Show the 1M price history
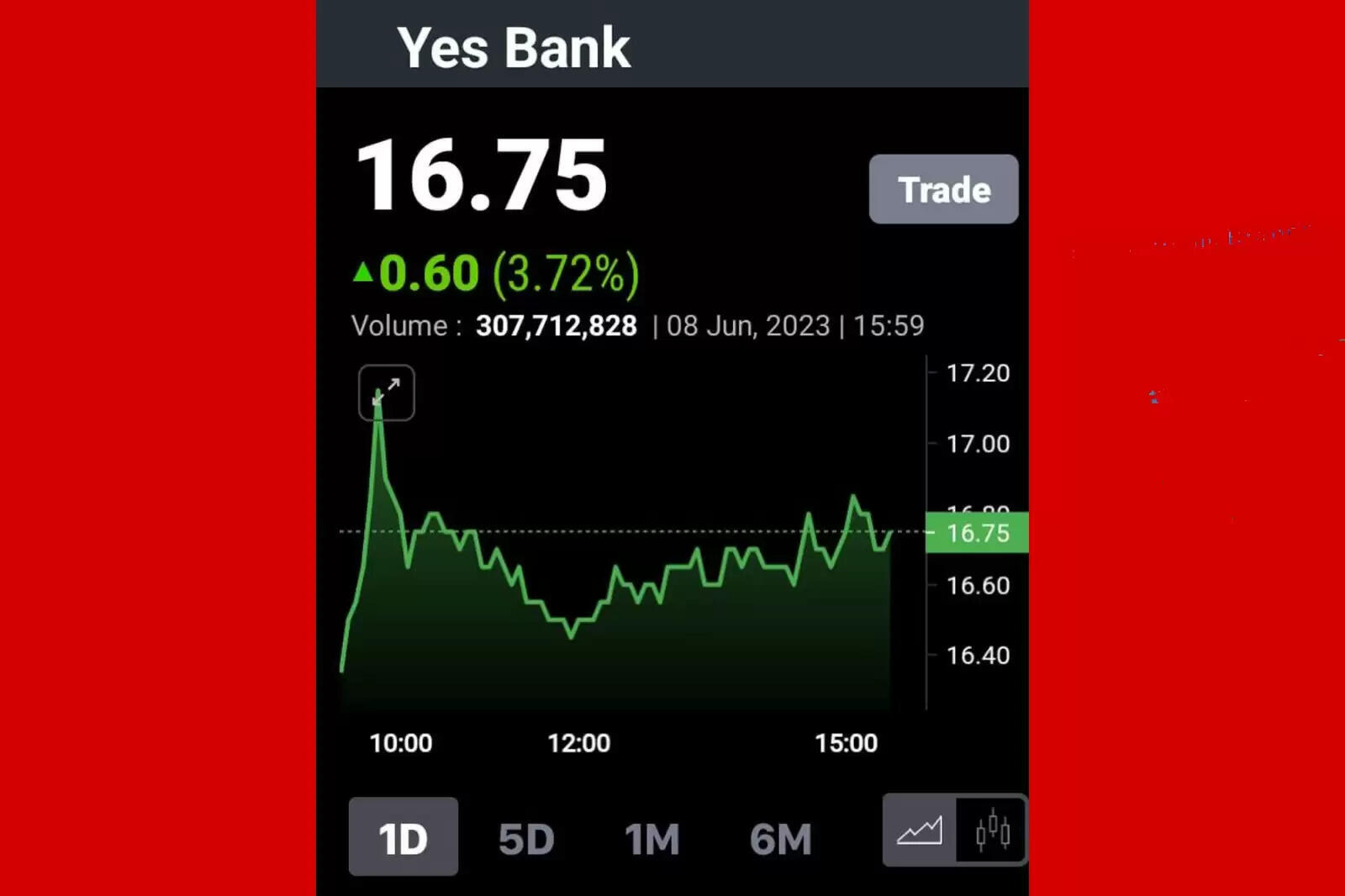Screen dimensions: 1345x896 pyautogui.click(x=651, y=839)
